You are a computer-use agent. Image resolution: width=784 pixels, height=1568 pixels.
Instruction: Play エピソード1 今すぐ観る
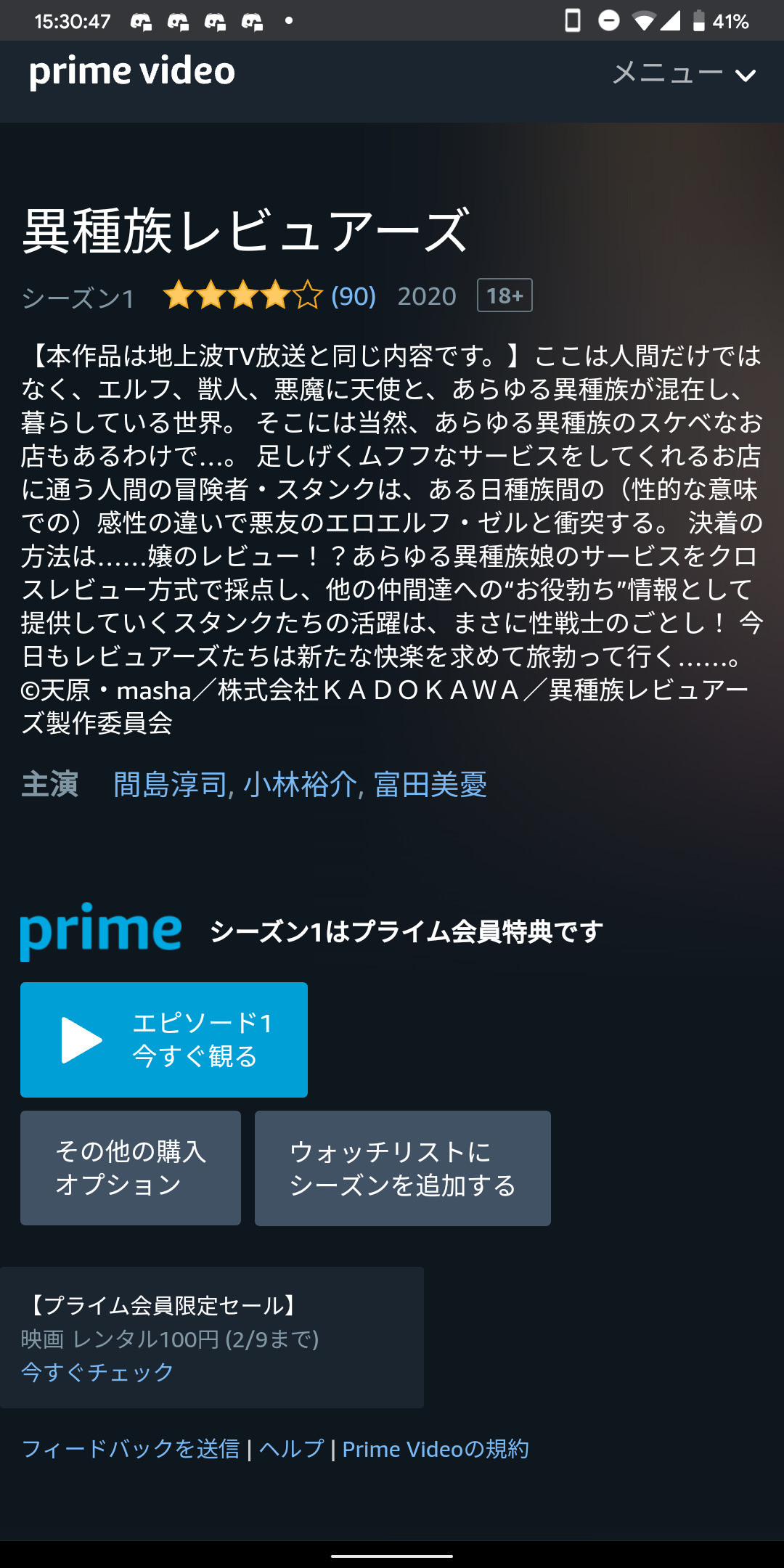pyautogui.click(x=164, y=1040)
